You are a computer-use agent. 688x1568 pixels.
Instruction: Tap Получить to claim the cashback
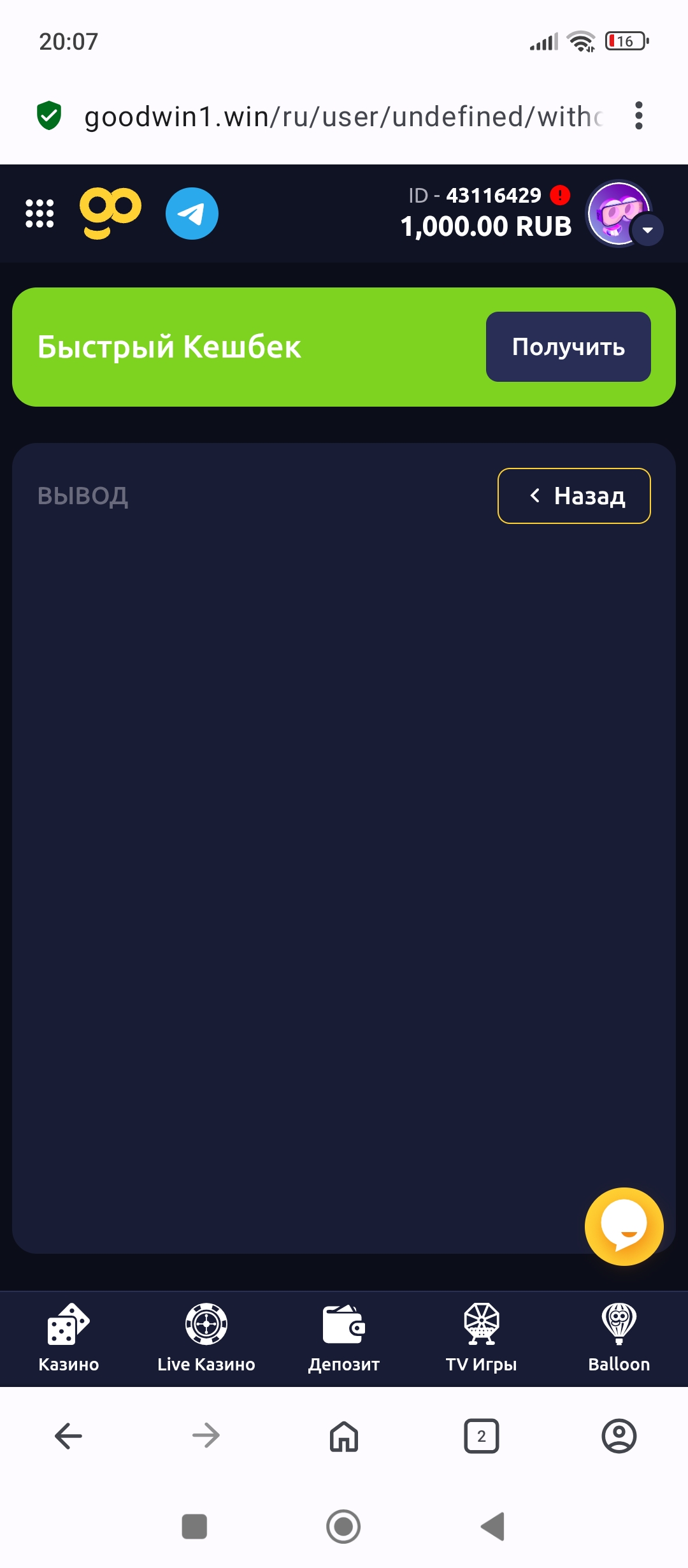click(568, 347)
